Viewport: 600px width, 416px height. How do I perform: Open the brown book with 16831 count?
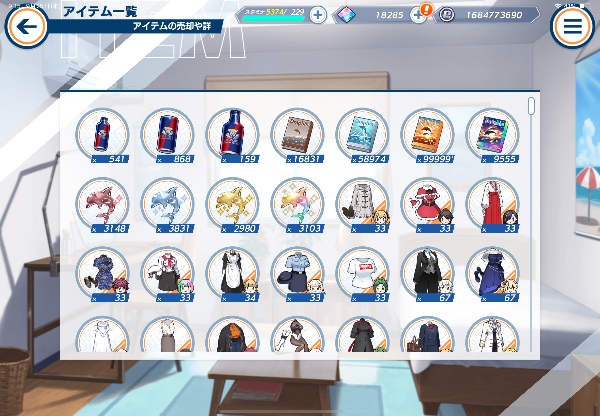pyautogui.click(x=297, y=135)
